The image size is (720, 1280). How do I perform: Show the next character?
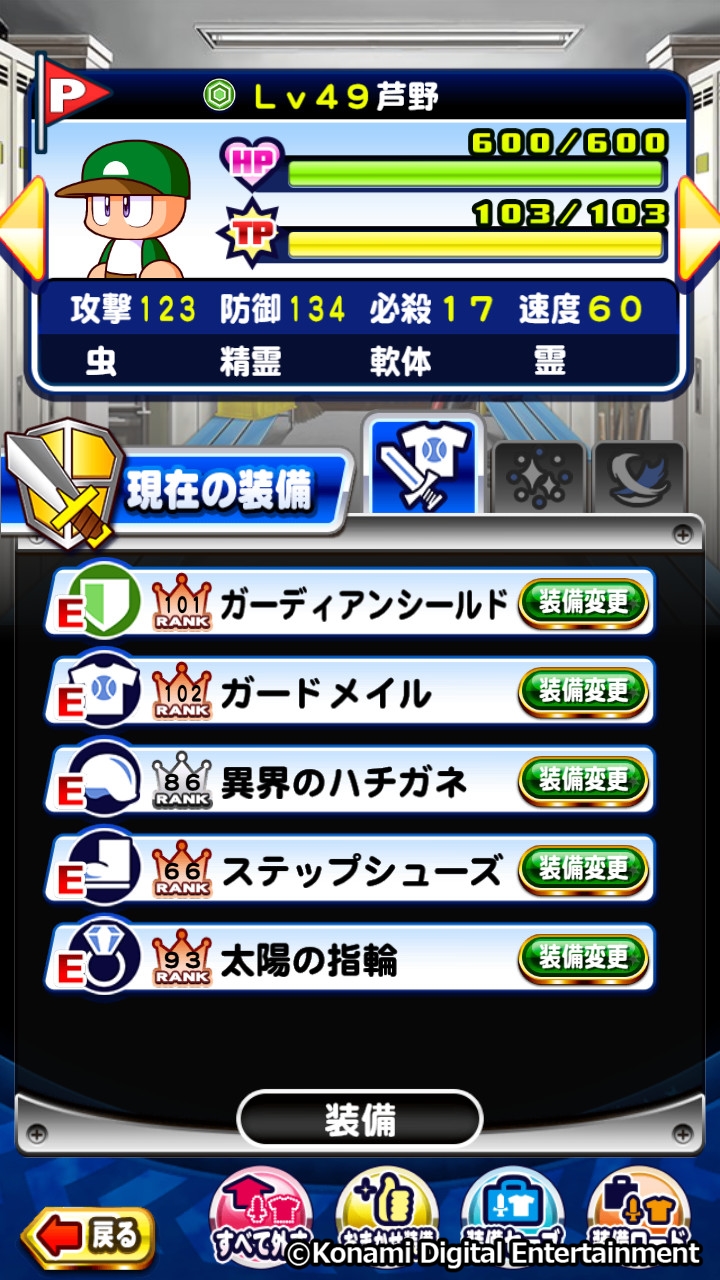click(700, 228)
